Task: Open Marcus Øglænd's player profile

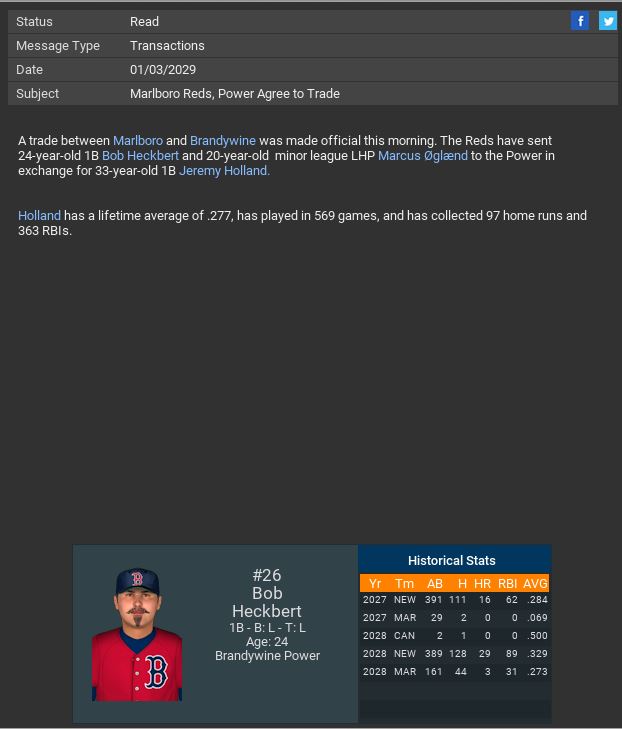Action: point(422,156)
